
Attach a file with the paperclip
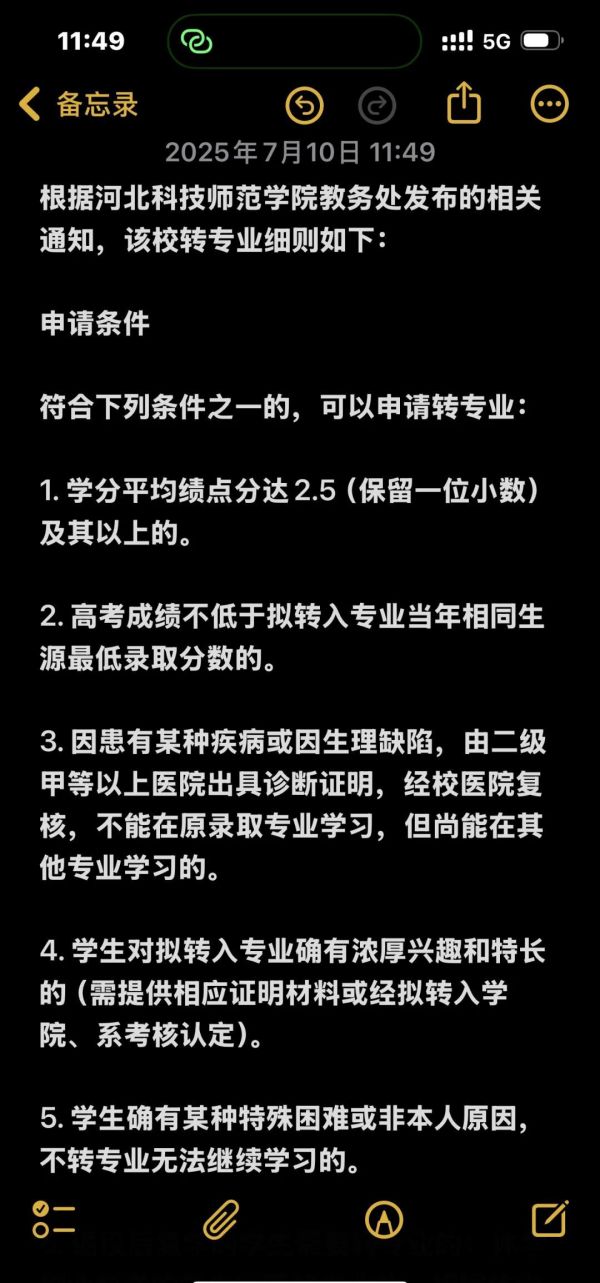(x=221, y=1219)
